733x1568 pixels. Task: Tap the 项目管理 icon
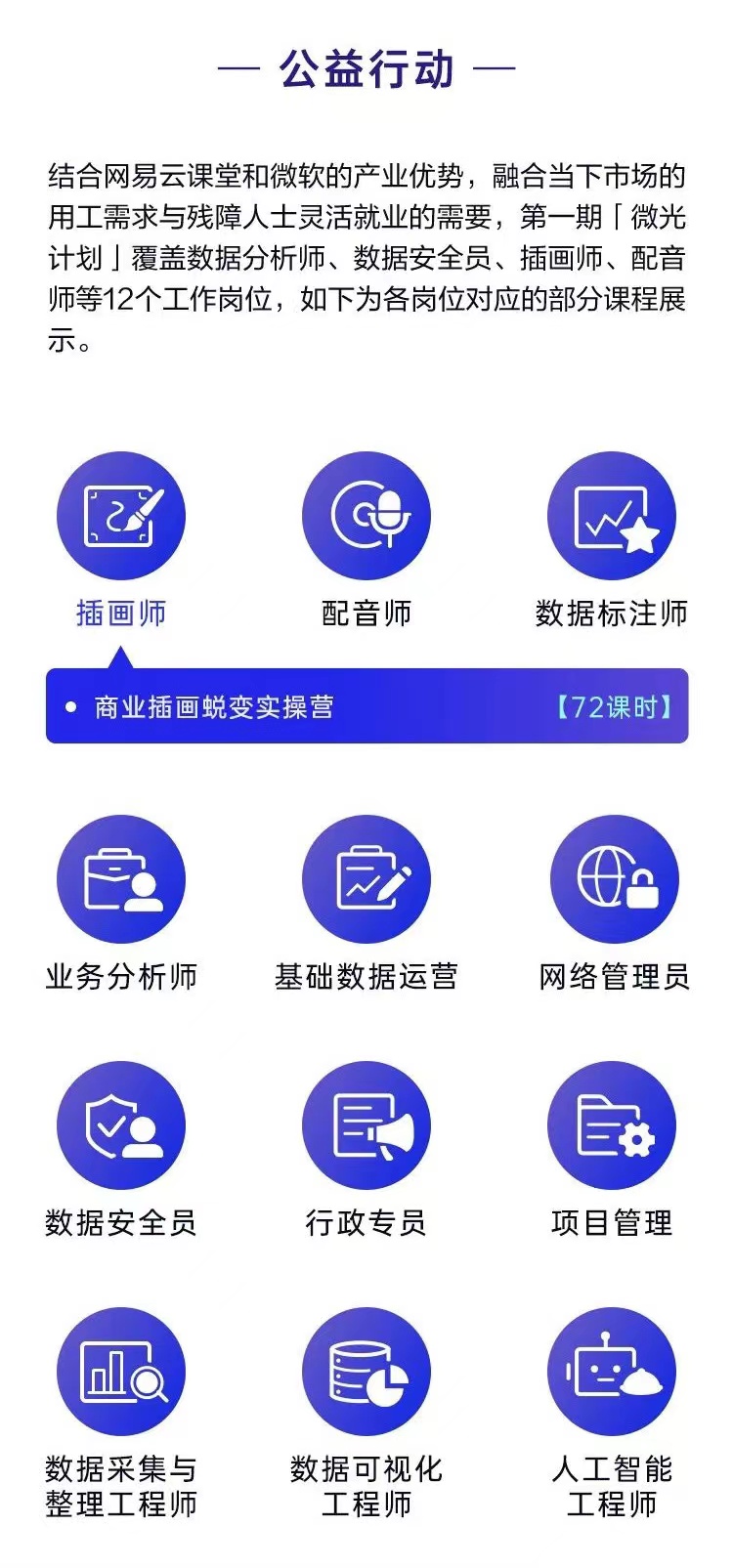(612, 1125)
